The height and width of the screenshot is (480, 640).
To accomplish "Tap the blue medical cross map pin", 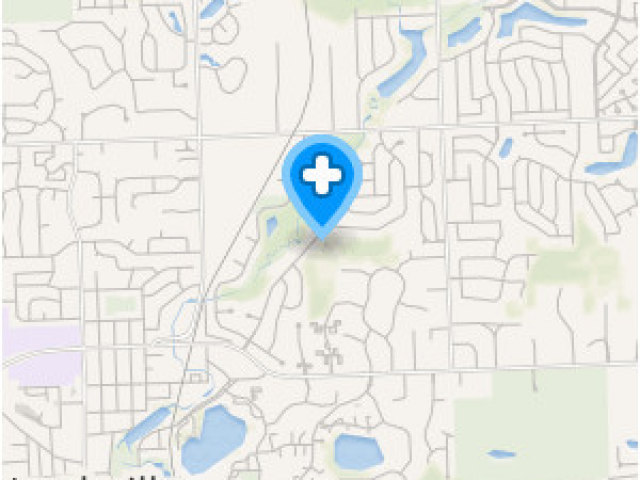I will click(x=321, y=180).
